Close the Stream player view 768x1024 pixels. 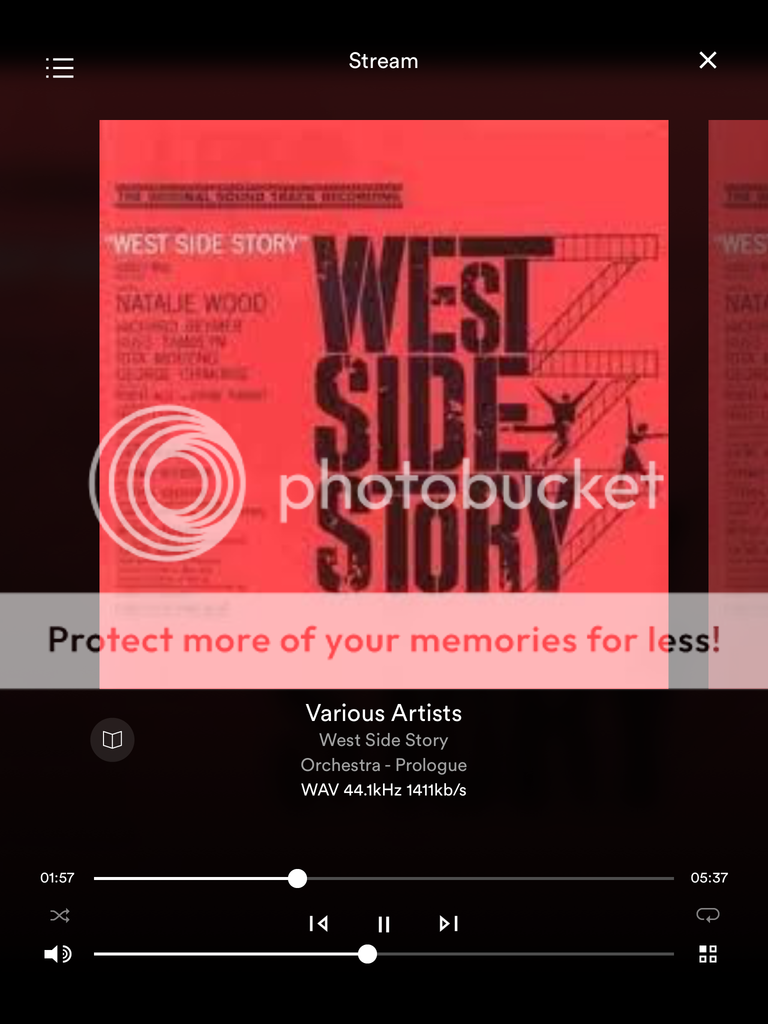[x=708, y=61]
